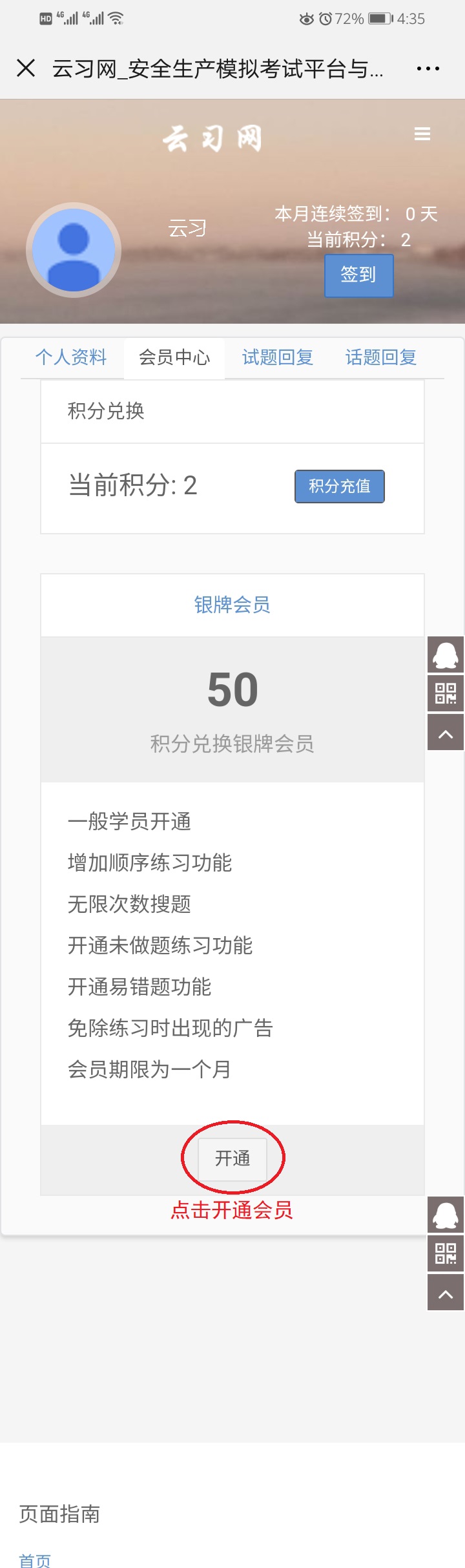This screenshot has height=1568, width=465.
Task: Open the 话题回复 tab
Action: pos(381,357)
